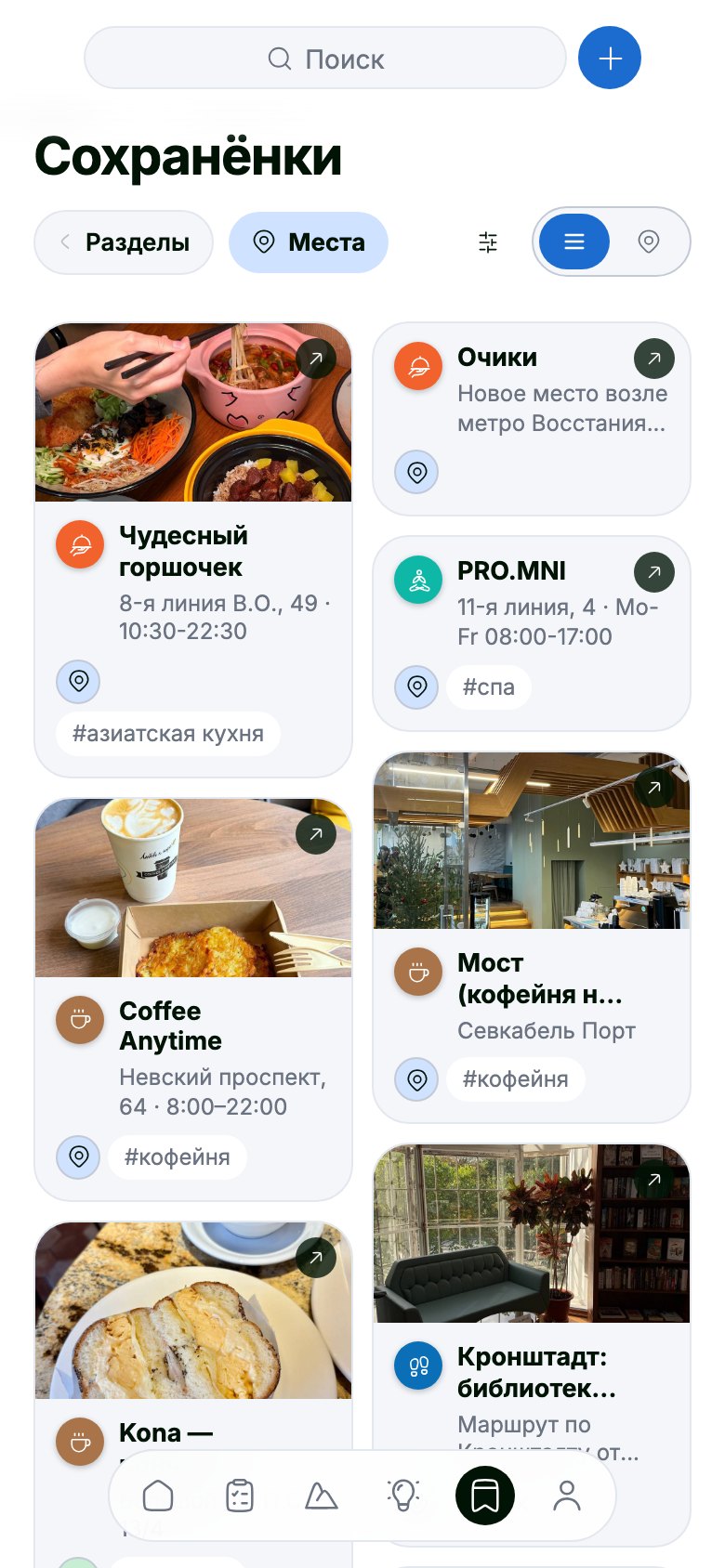Screen dimensions: 725x1568
Task: Open the filter settings sliders icon
Action: tap(488, 242)
